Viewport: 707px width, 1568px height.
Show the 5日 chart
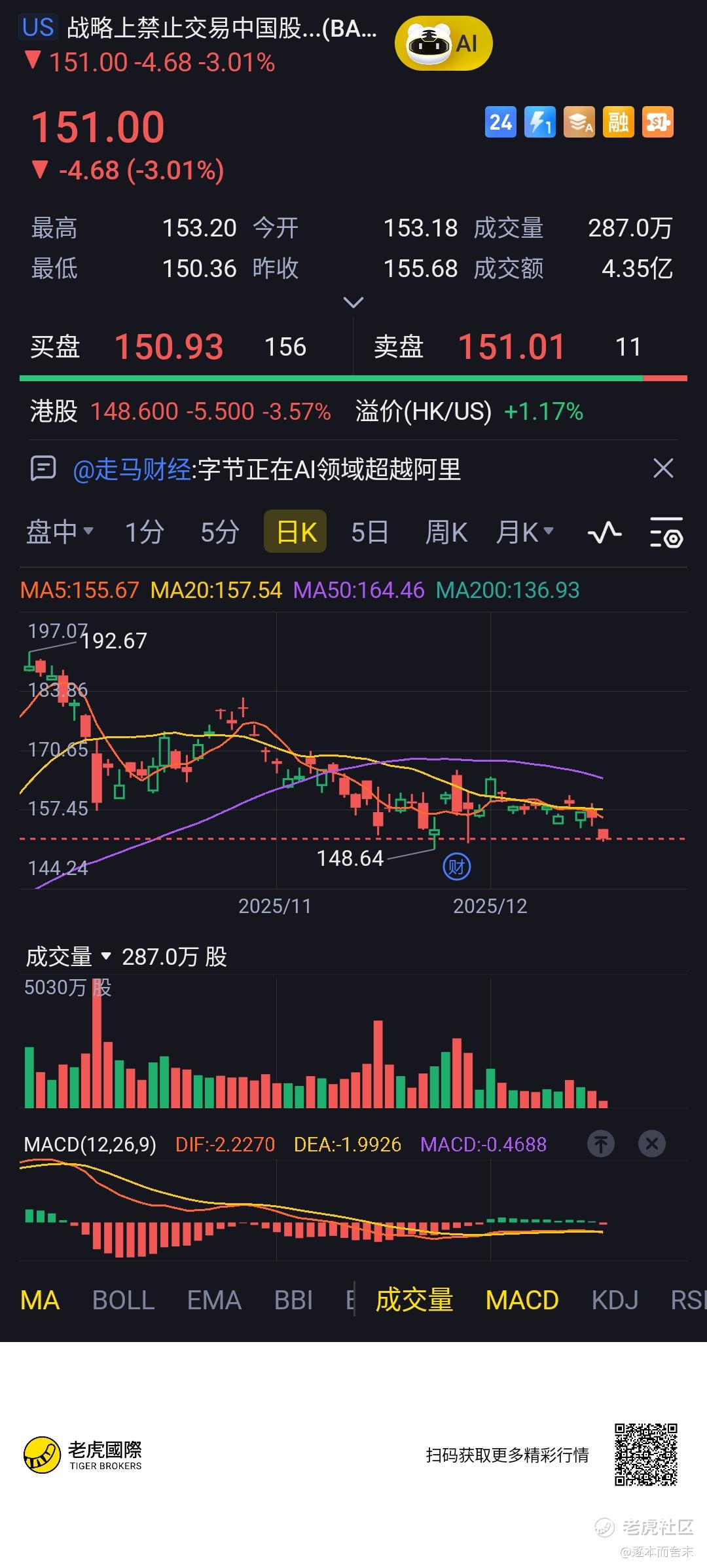pos(370,532)
